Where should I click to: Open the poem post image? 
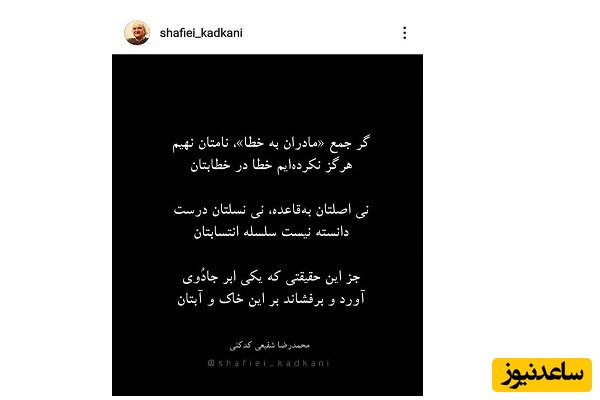coord(267,225)
